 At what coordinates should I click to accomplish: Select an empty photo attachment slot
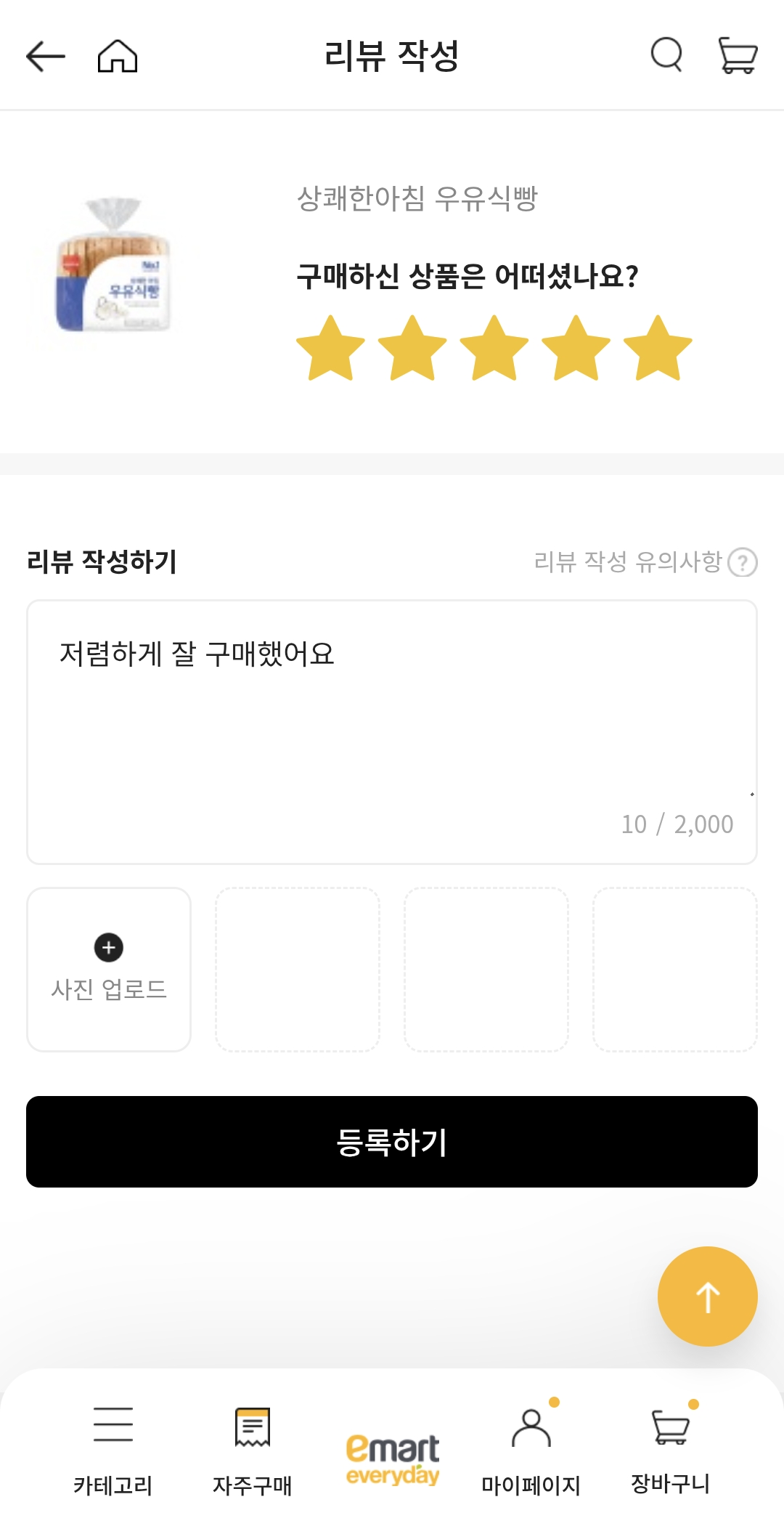[x=298, y=969]
